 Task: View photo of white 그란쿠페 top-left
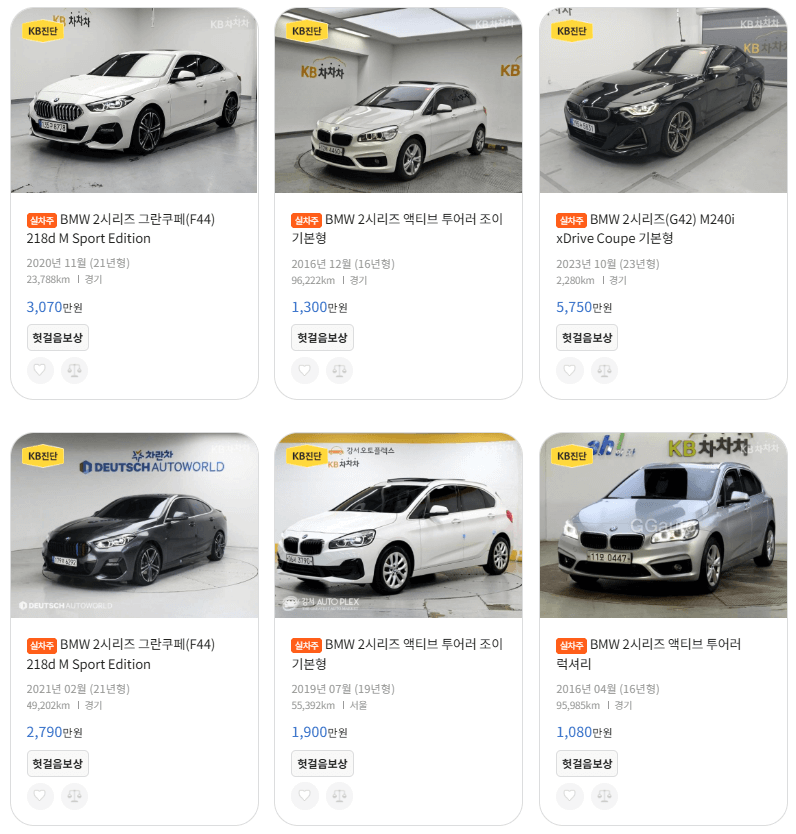click(133, 100)
